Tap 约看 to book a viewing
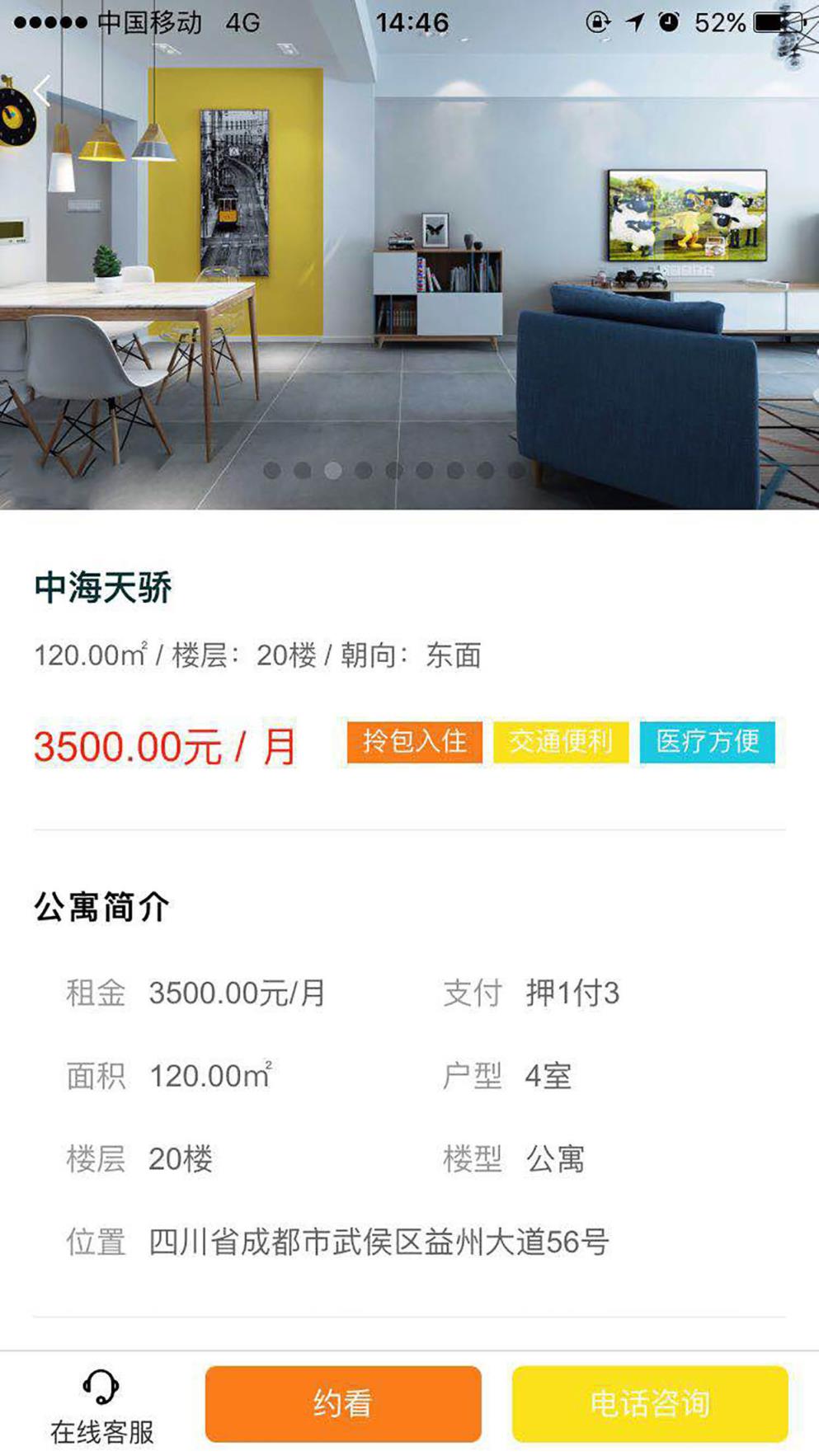Screen dimensions: 819x1456 (x=343, y=1403)
